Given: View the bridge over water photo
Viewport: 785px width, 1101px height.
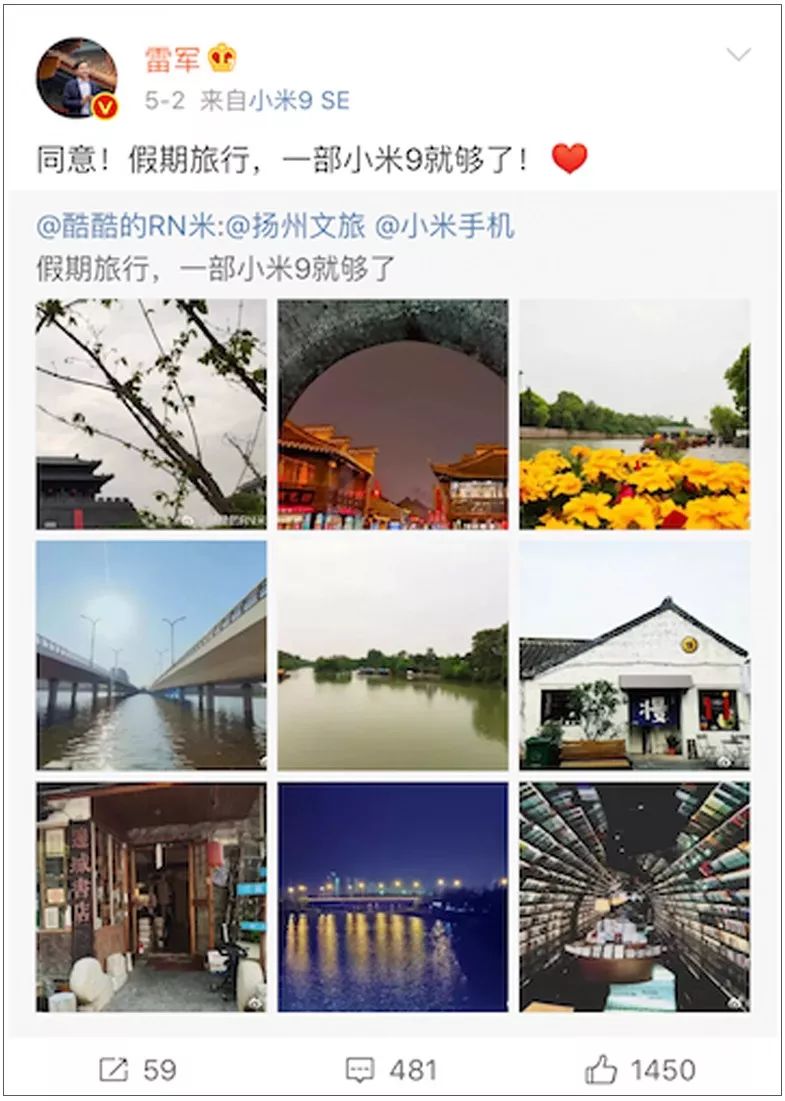Looking at the screenshot, I should coord(151,655).
